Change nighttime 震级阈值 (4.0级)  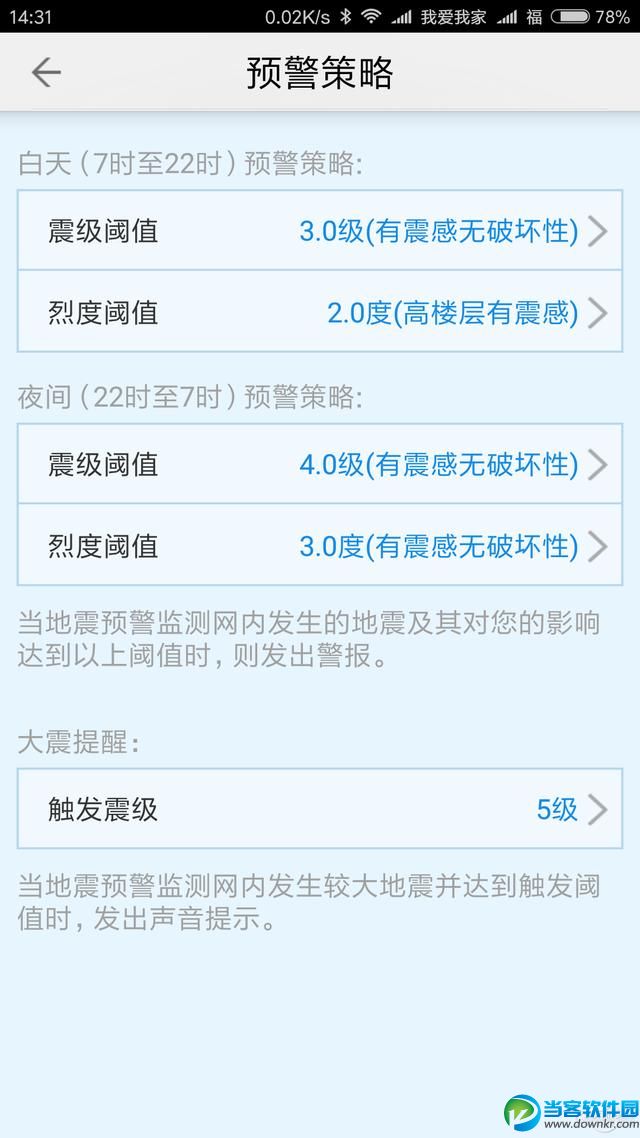click(320, 464)
